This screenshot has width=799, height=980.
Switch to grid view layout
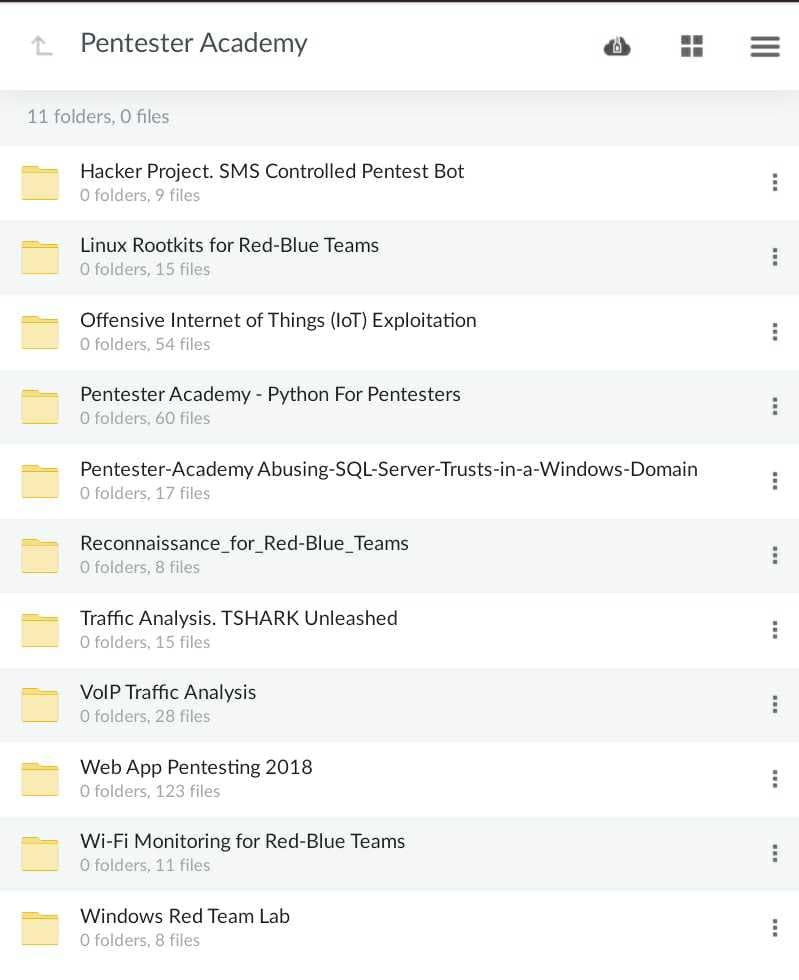(x=692, y=46)
